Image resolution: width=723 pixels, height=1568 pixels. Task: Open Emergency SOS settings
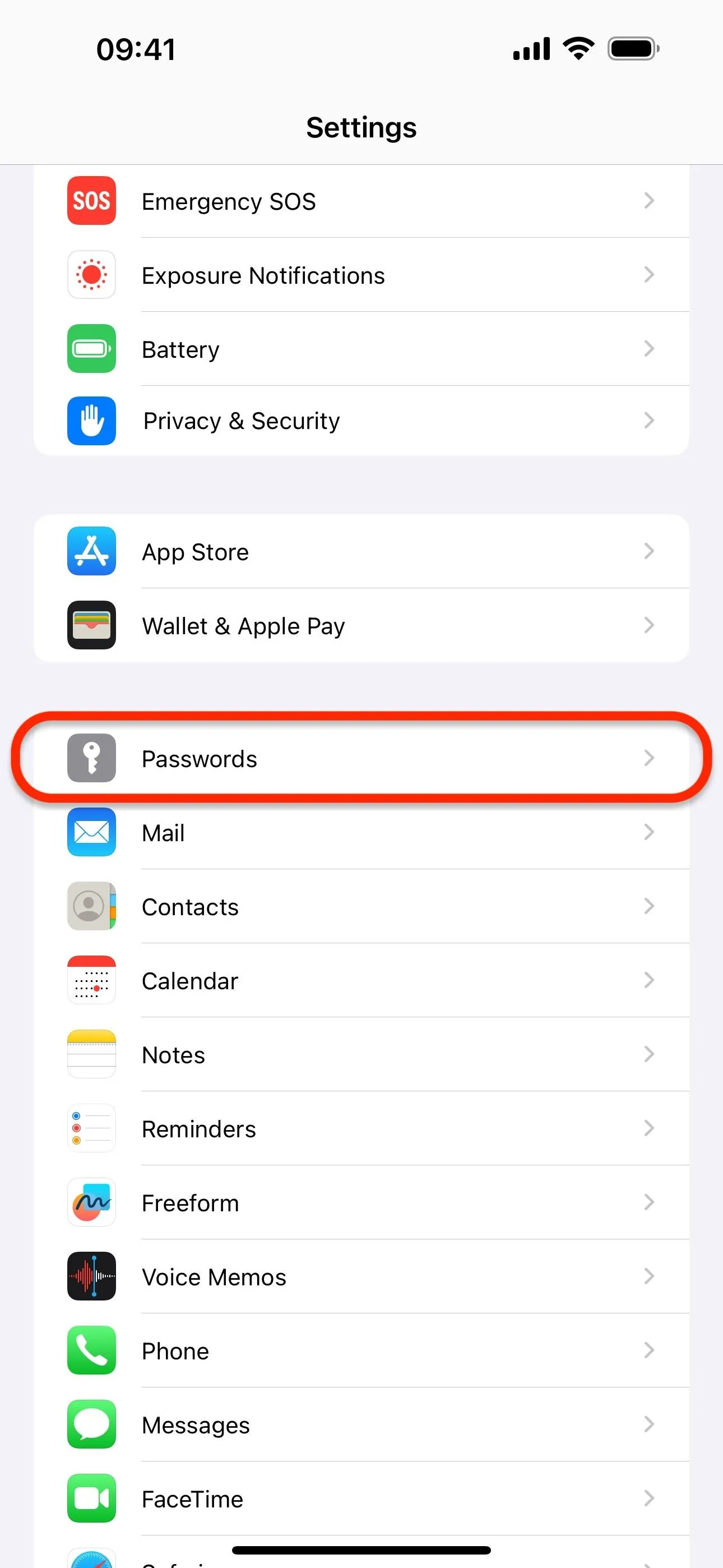tap(361, 201)
